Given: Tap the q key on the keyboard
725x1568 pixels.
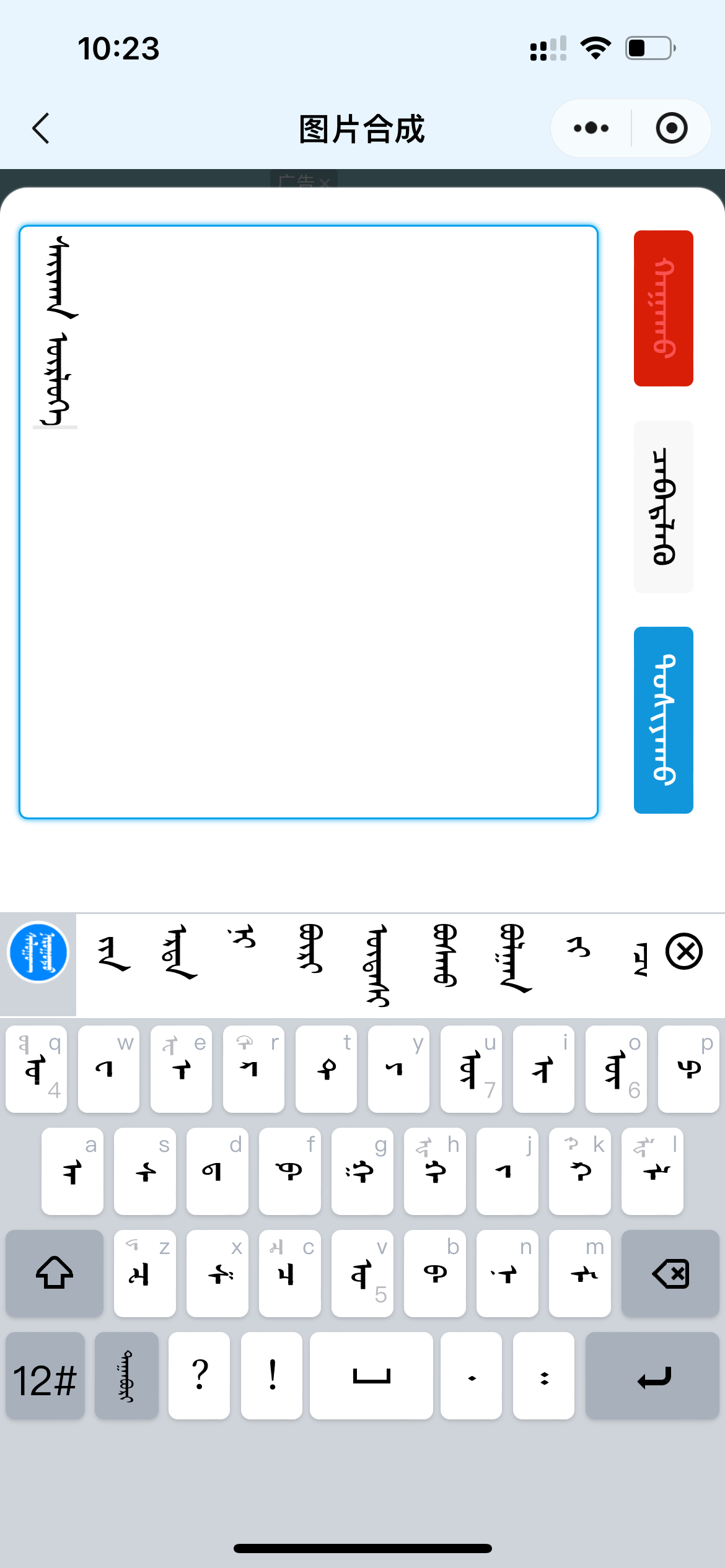Looking at the screenshot, I should point(37,1069).
